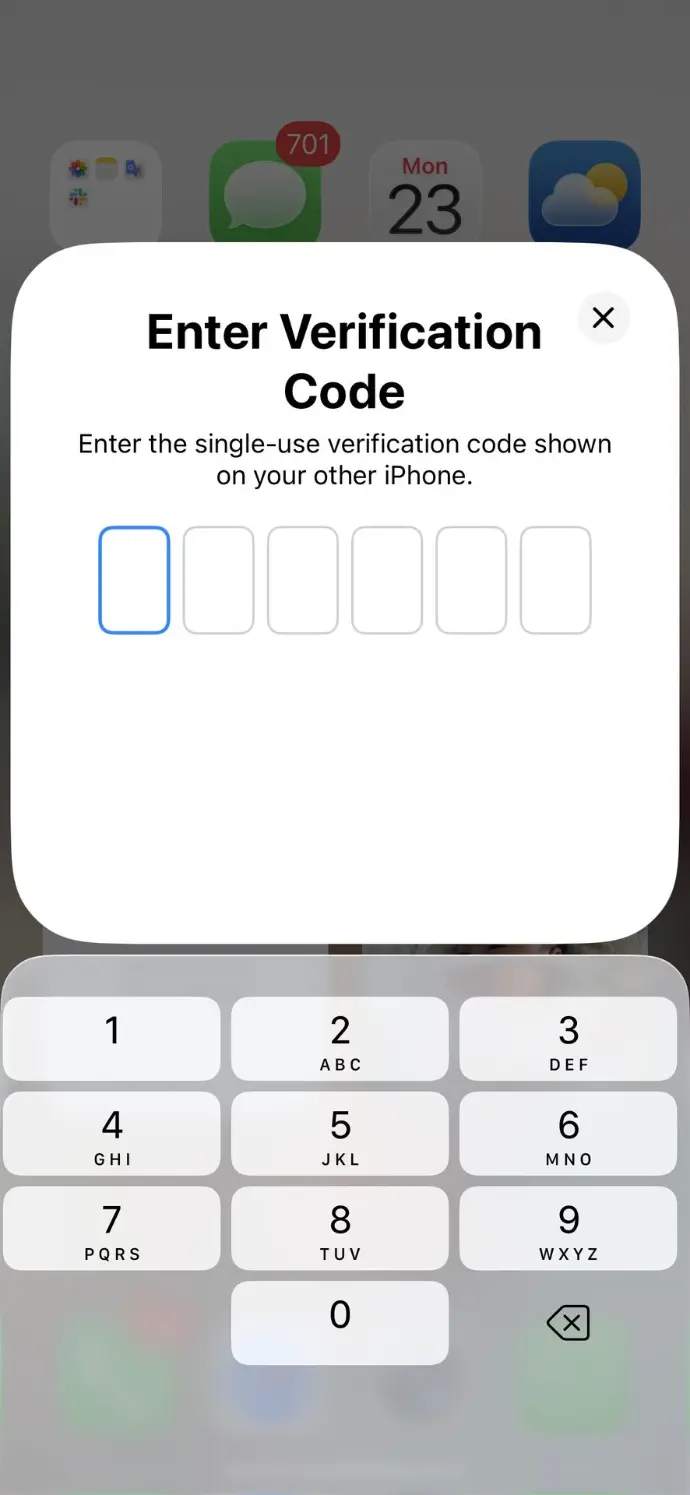This screenshot has width=690, height=1495.
Task: Close the verification code dialog
Action: click(x=603, y=318)
